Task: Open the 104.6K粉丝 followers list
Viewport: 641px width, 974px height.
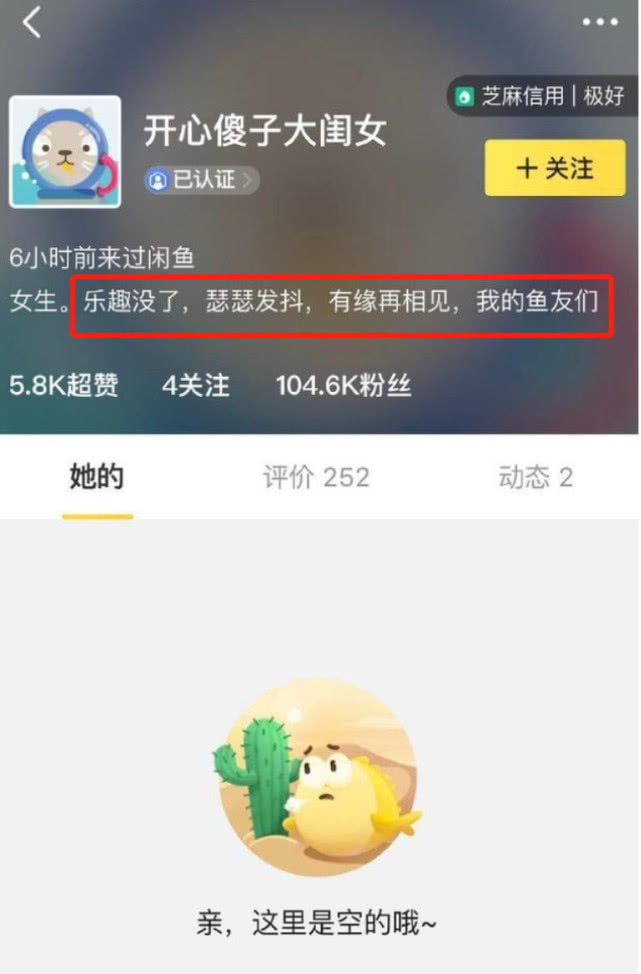Action: point(343,386)
